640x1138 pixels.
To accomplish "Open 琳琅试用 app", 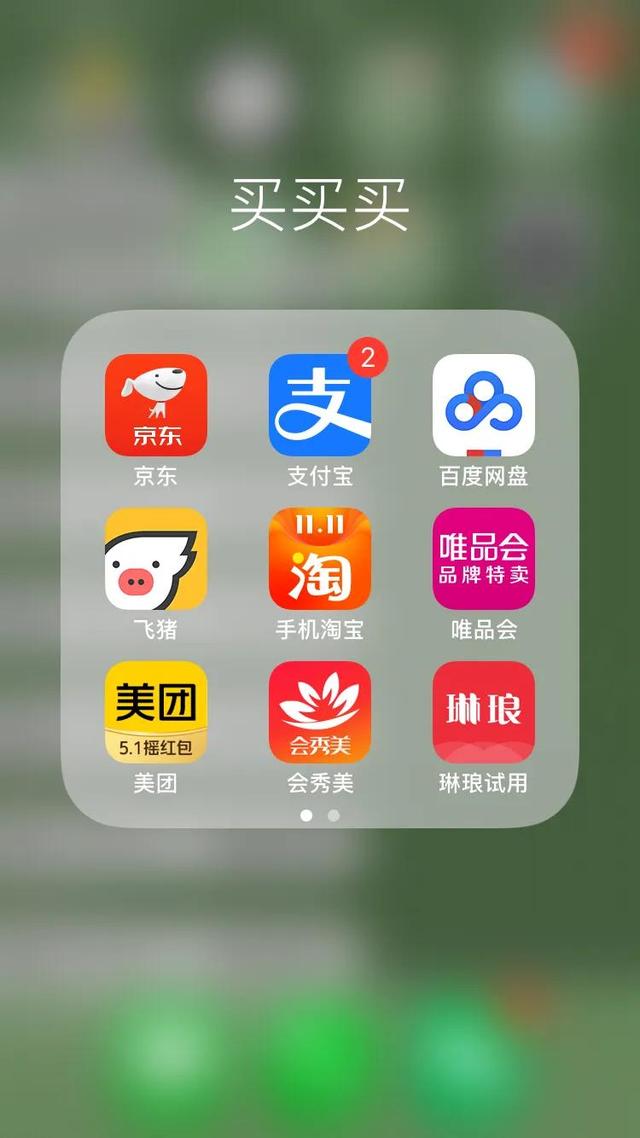I will (x=484, y=712).
